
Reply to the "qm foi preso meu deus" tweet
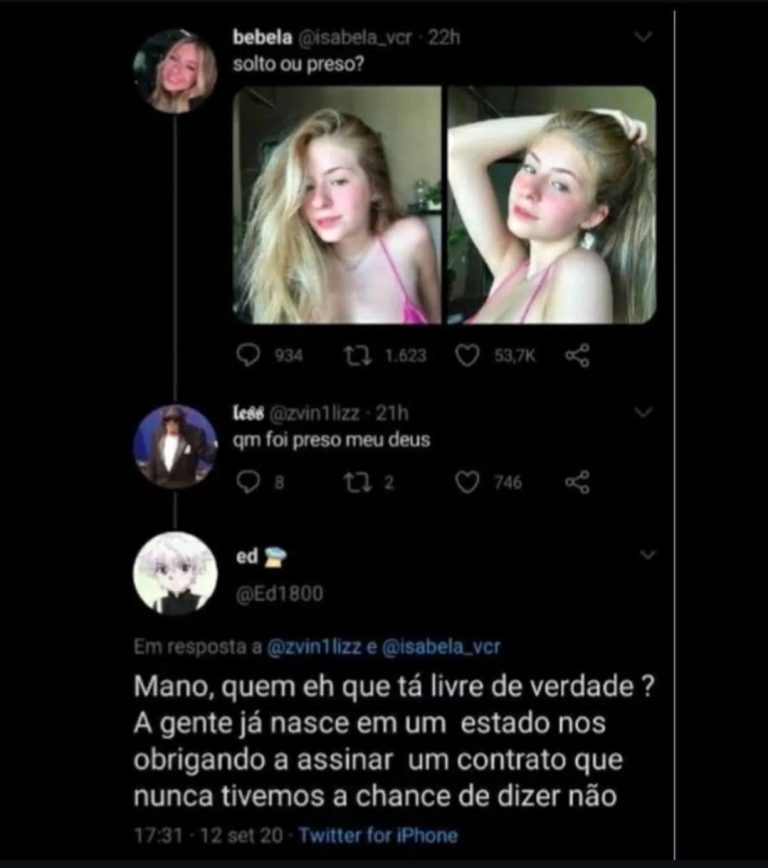[250, 483]
